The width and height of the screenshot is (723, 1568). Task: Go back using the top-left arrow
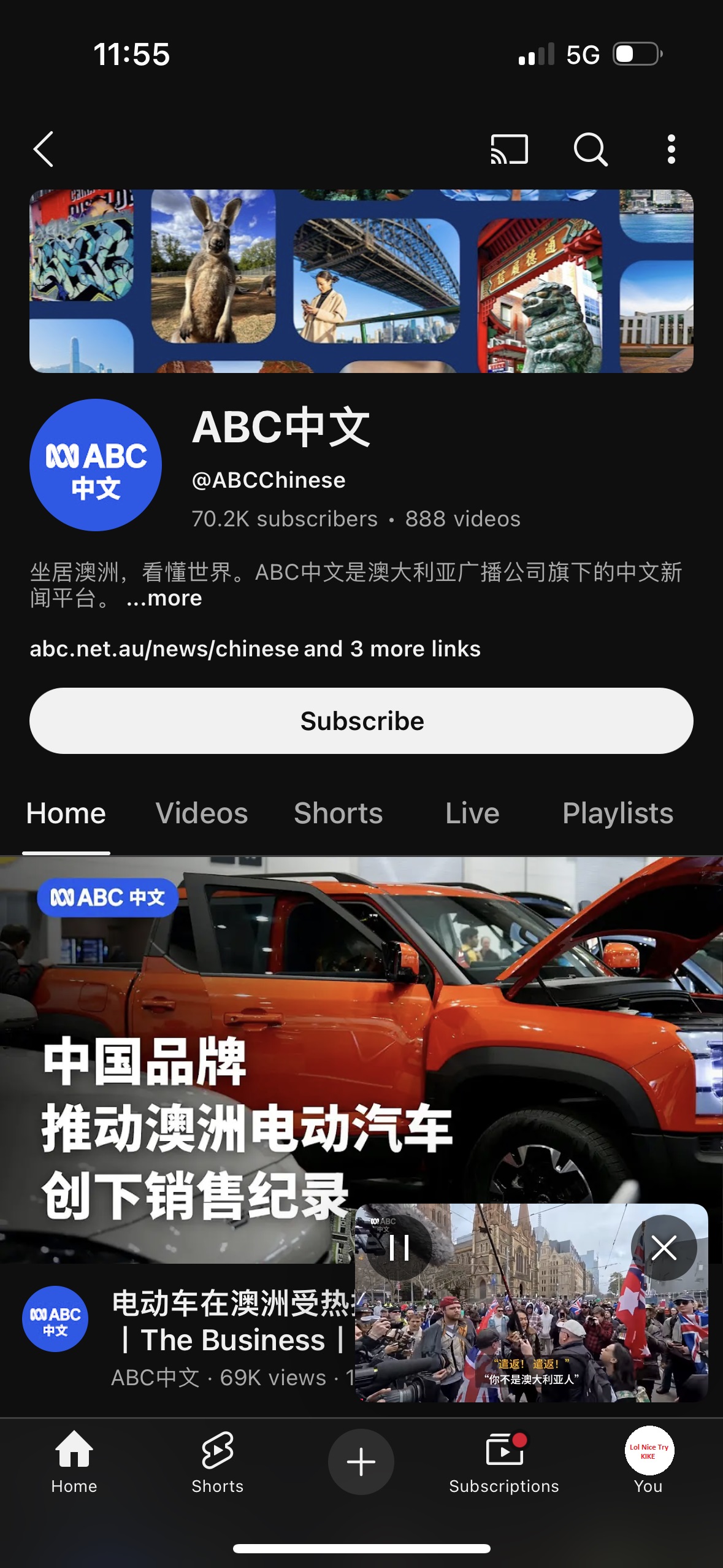(44, 149)
